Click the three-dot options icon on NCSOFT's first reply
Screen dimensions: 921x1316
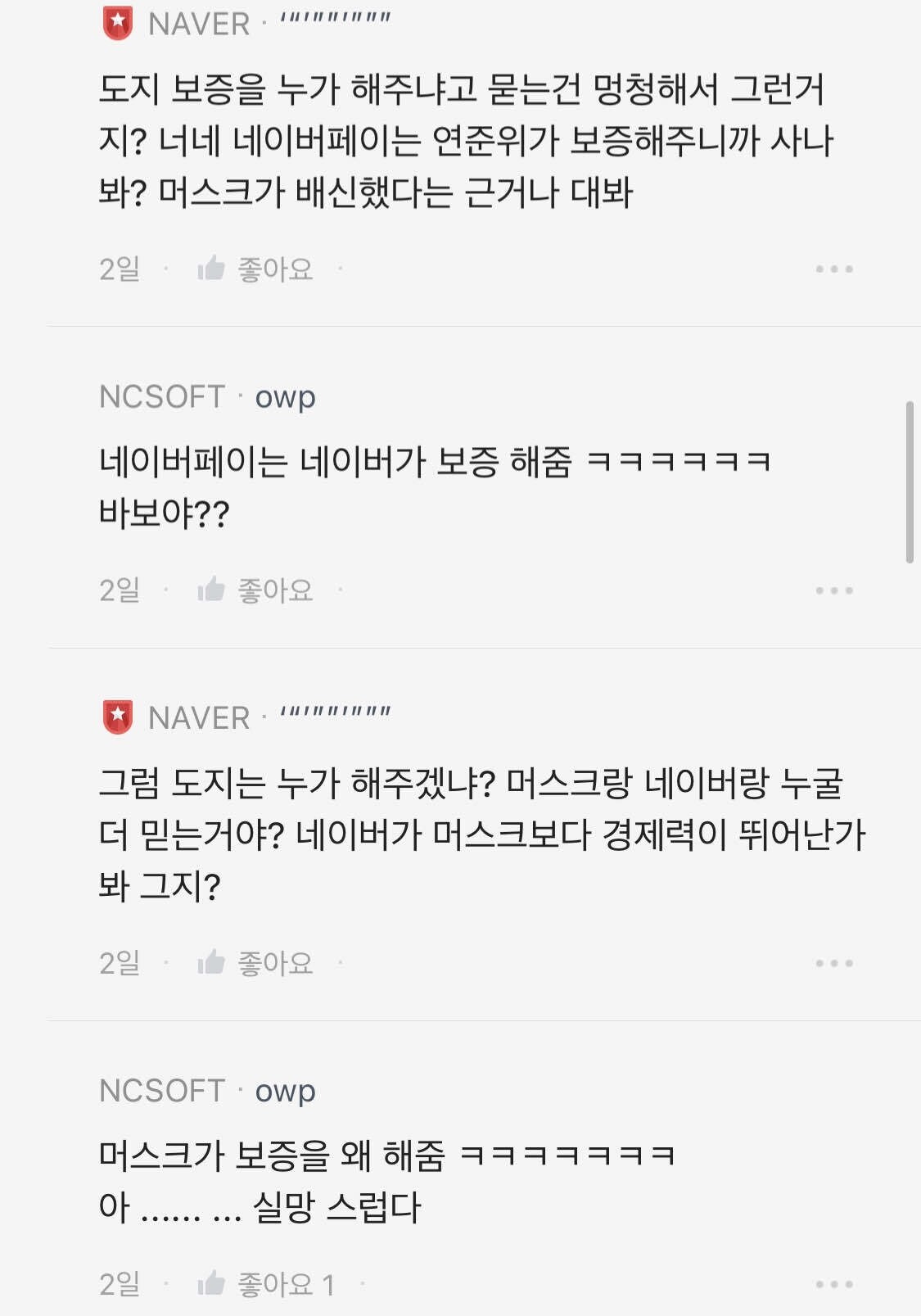(x=834, y=588)
